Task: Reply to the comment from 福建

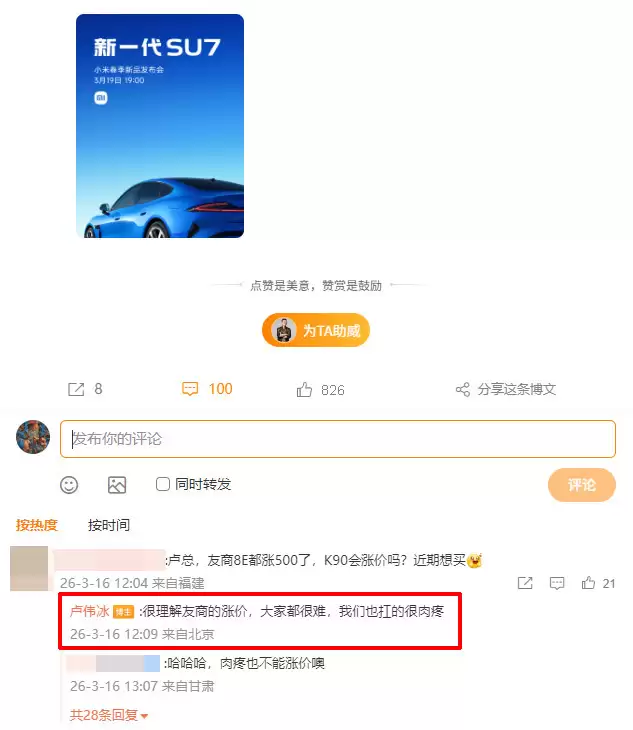Action: 558,583
